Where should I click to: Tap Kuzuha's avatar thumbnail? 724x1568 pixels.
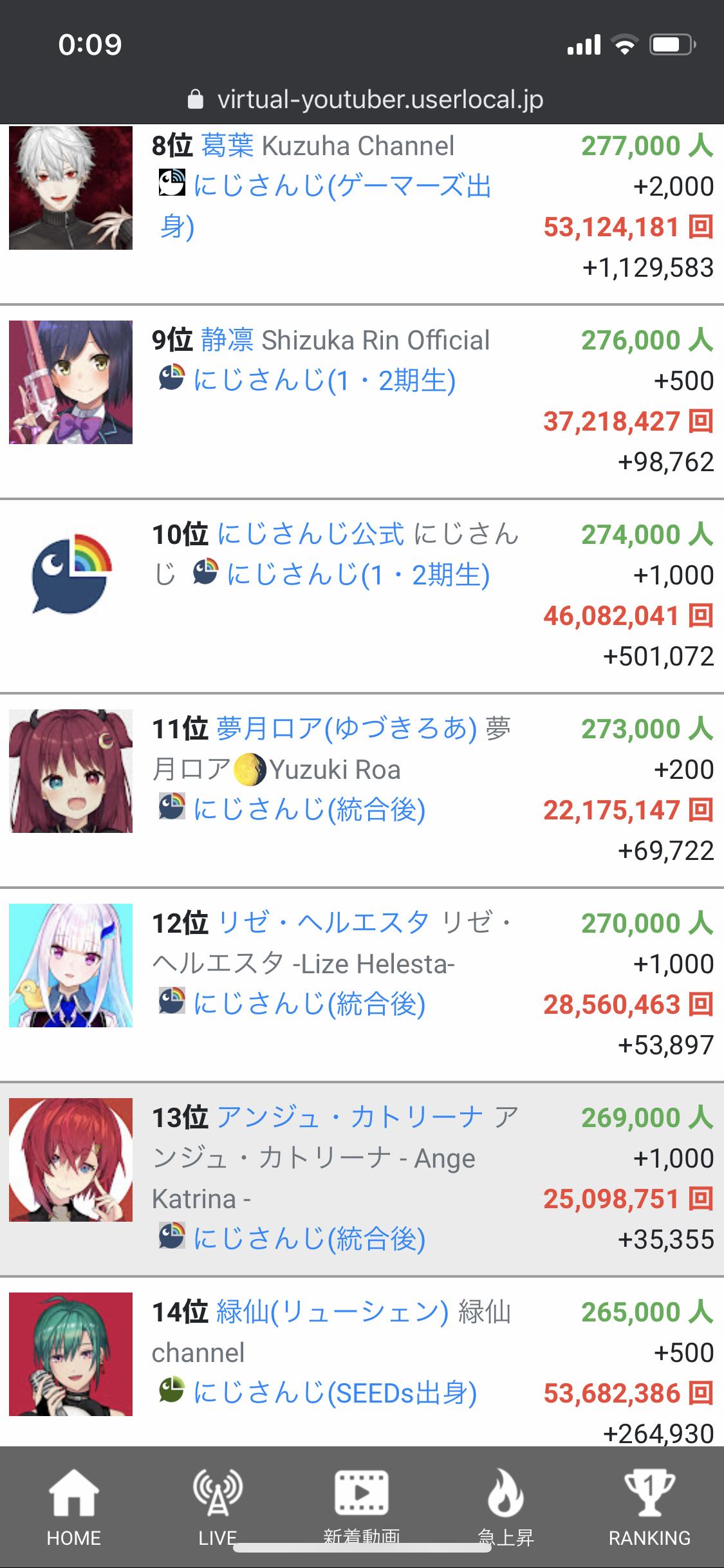point(71,188)
